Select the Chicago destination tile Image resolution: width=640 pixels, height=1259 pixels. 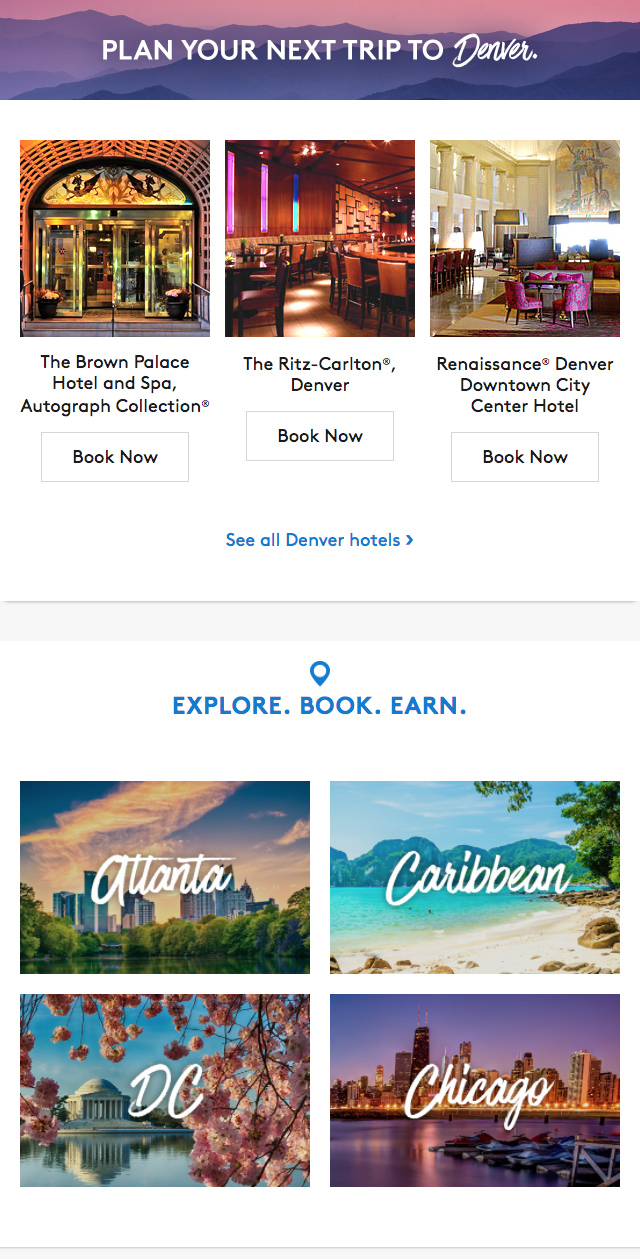pyautogui.click(x=475, y=1090)
